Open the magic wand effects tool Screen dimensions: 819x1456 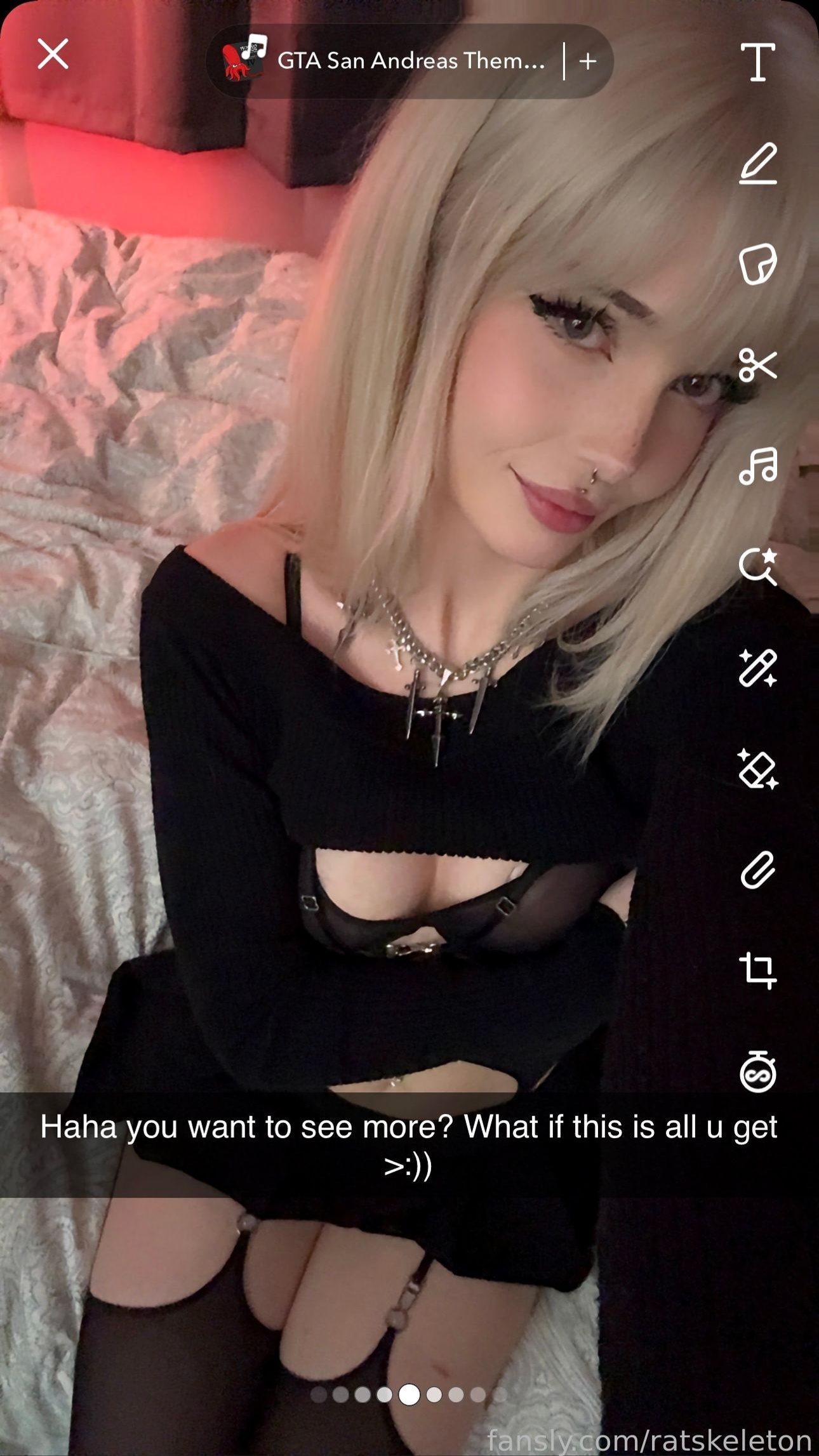(x=757, y=668)
